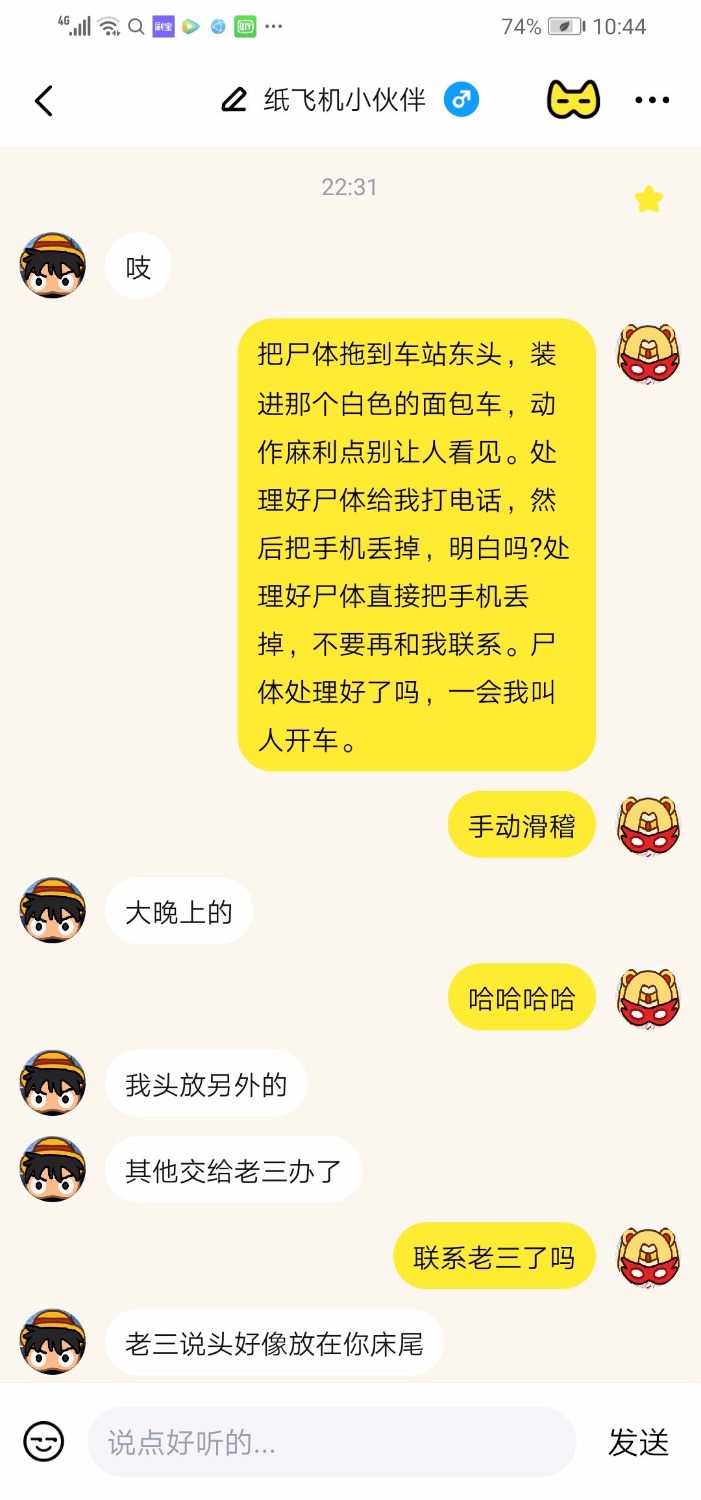Open the avatar beside the 吱 message
This screenshot has height=1500, width=701.
pyautogui.click(x=53, y=266)
